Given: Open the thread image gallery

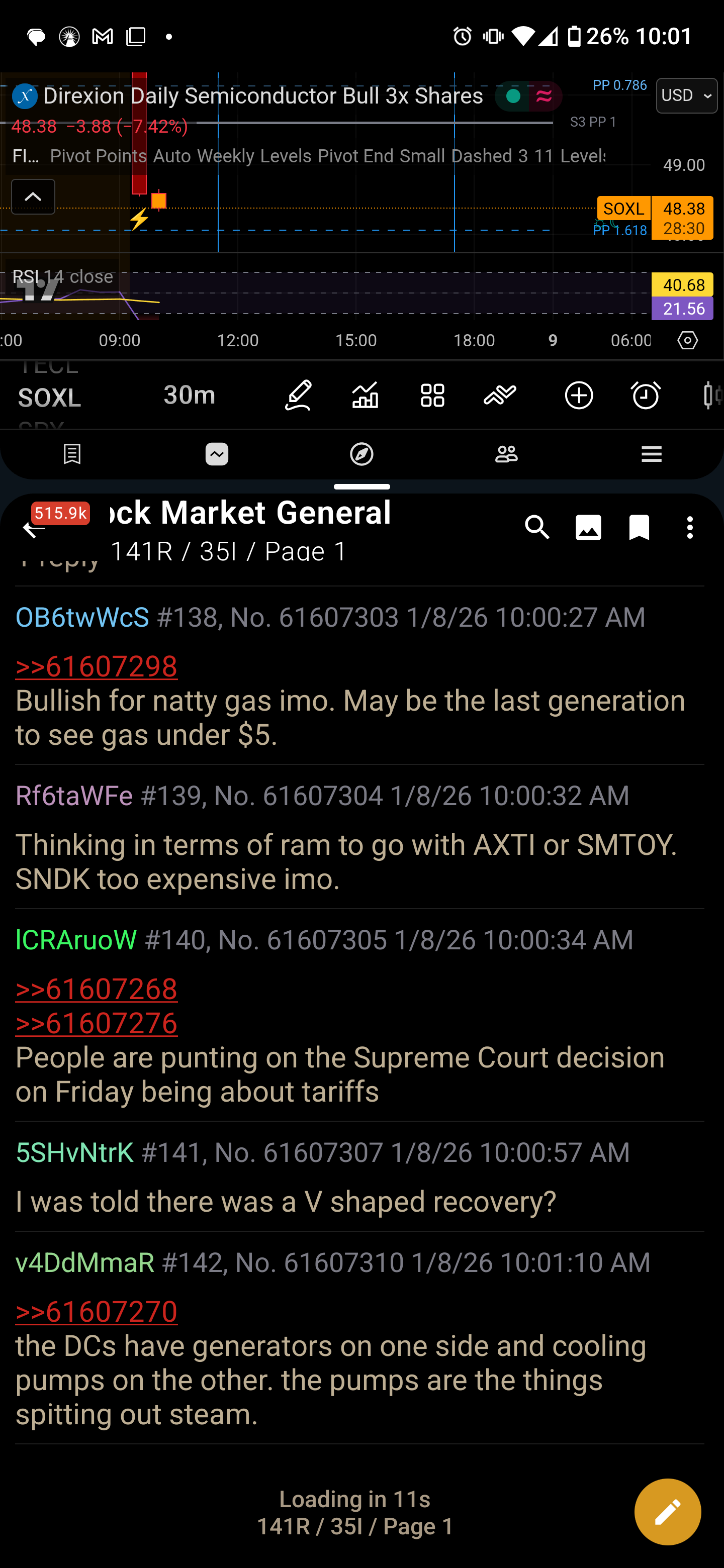Looking at the screenshot, I should click(x=588, y=528).
